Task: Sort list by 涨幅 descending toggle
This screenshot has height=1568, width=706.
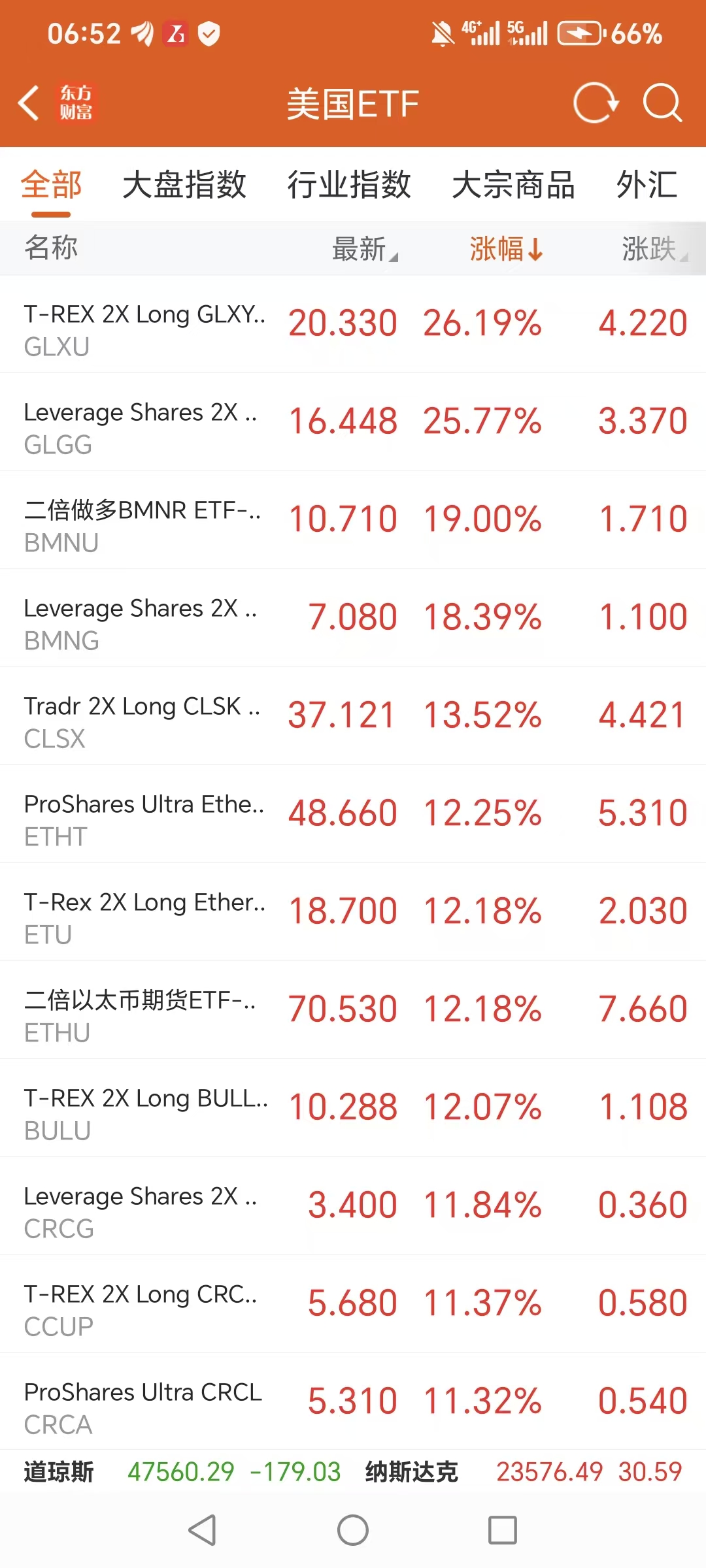Action: [505, 249]
